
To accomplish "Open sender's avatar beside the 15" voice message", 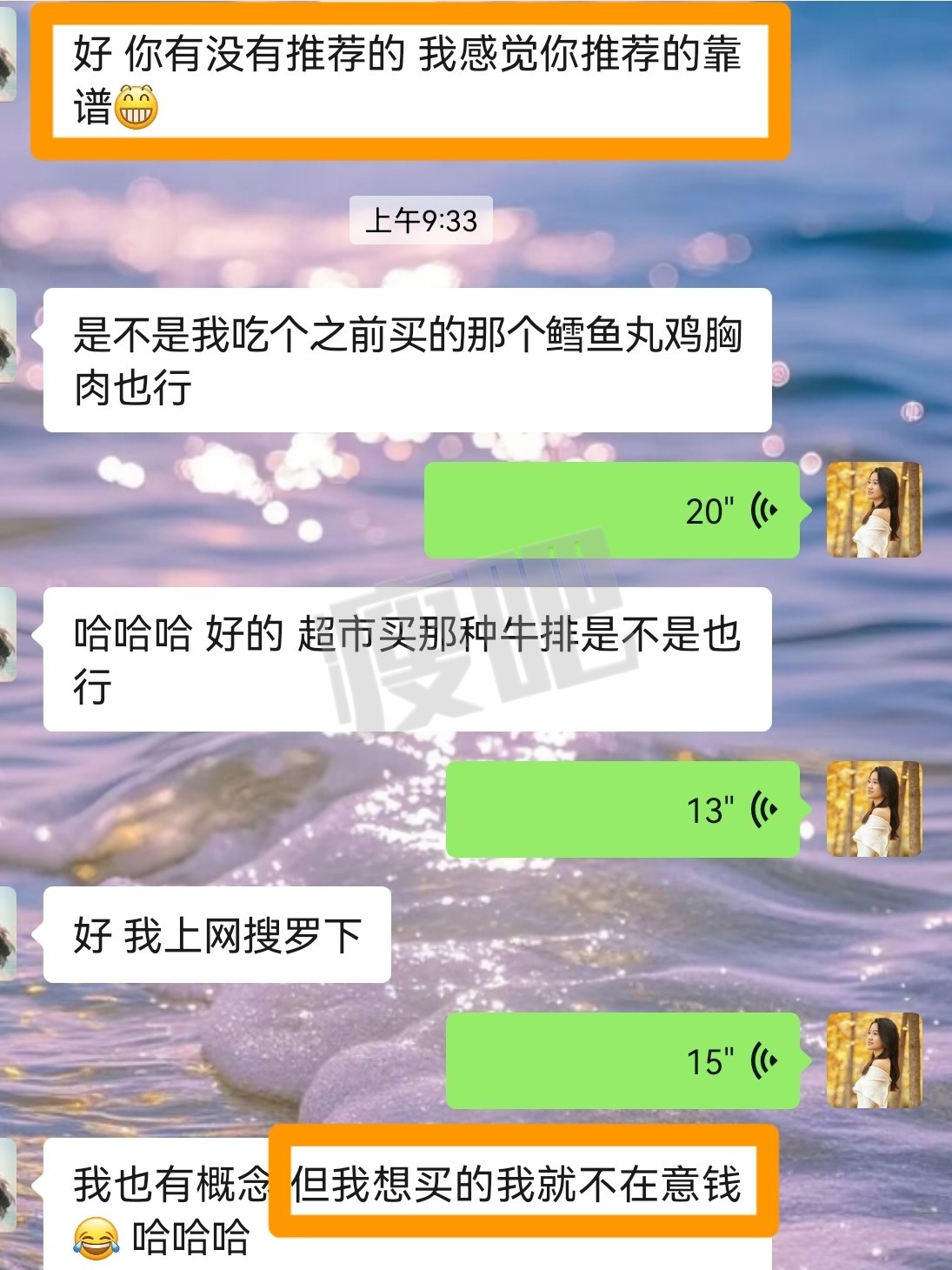I will 874,1060.
